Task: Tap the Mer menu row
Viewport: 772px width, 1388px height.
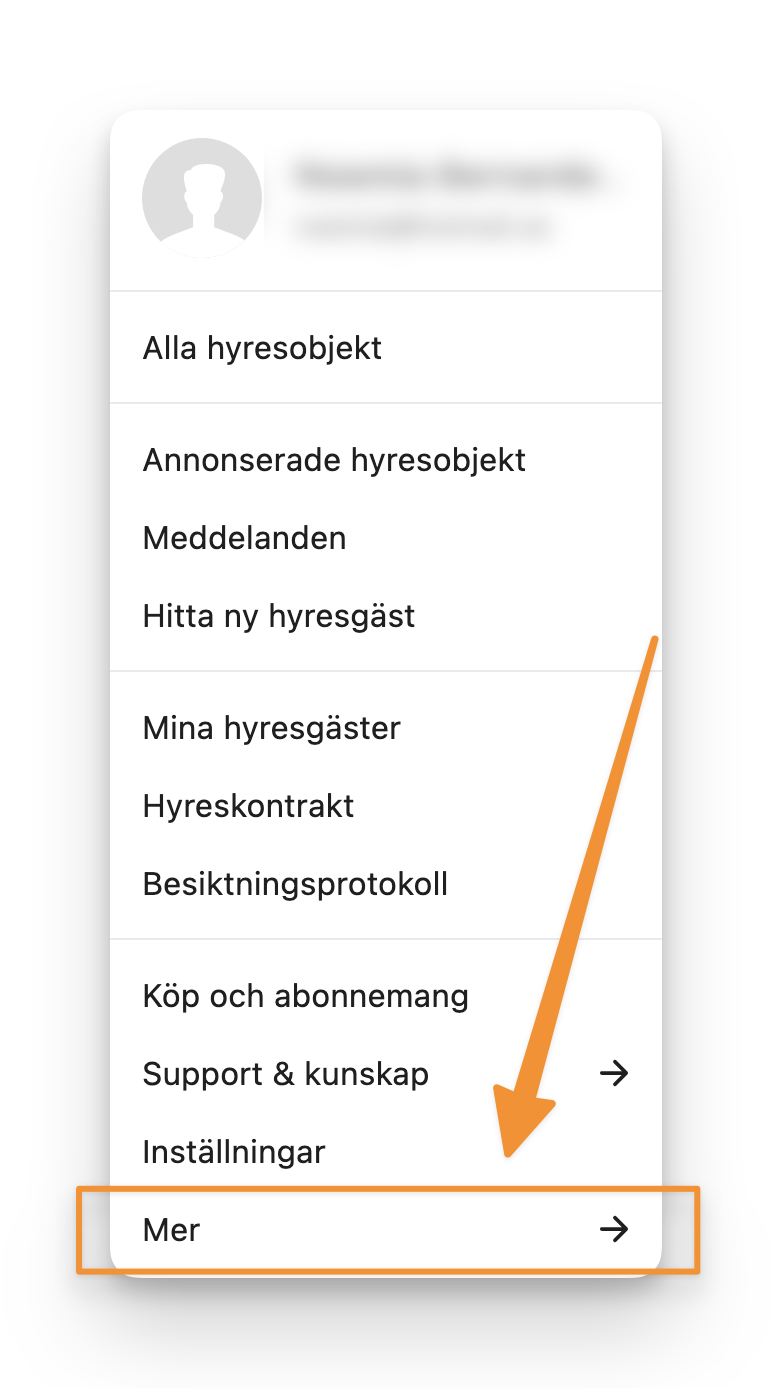Action: click(x=385, y=1230)
